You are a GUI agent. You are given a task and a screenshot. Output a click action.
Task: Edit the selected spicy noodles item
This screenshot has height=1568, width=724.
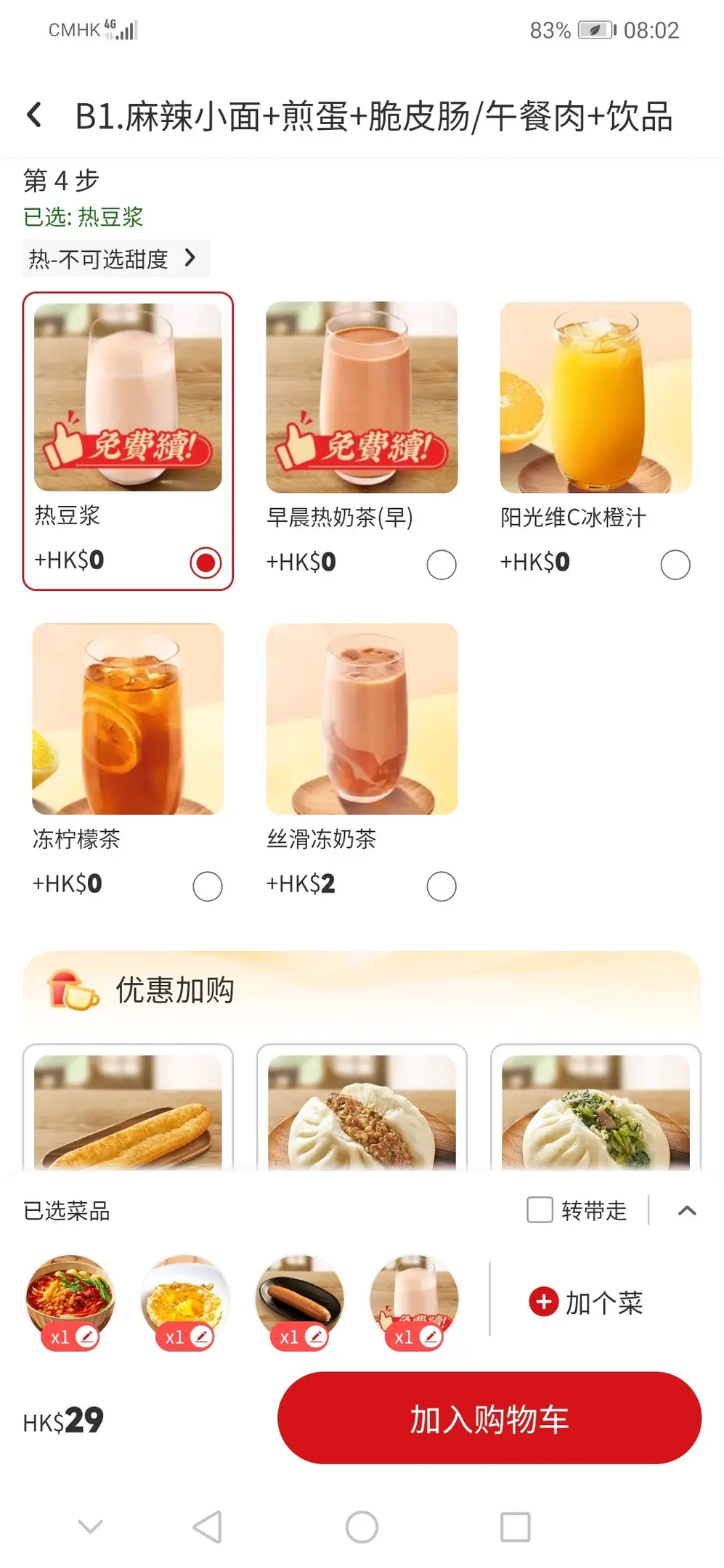click(86, 1336)
